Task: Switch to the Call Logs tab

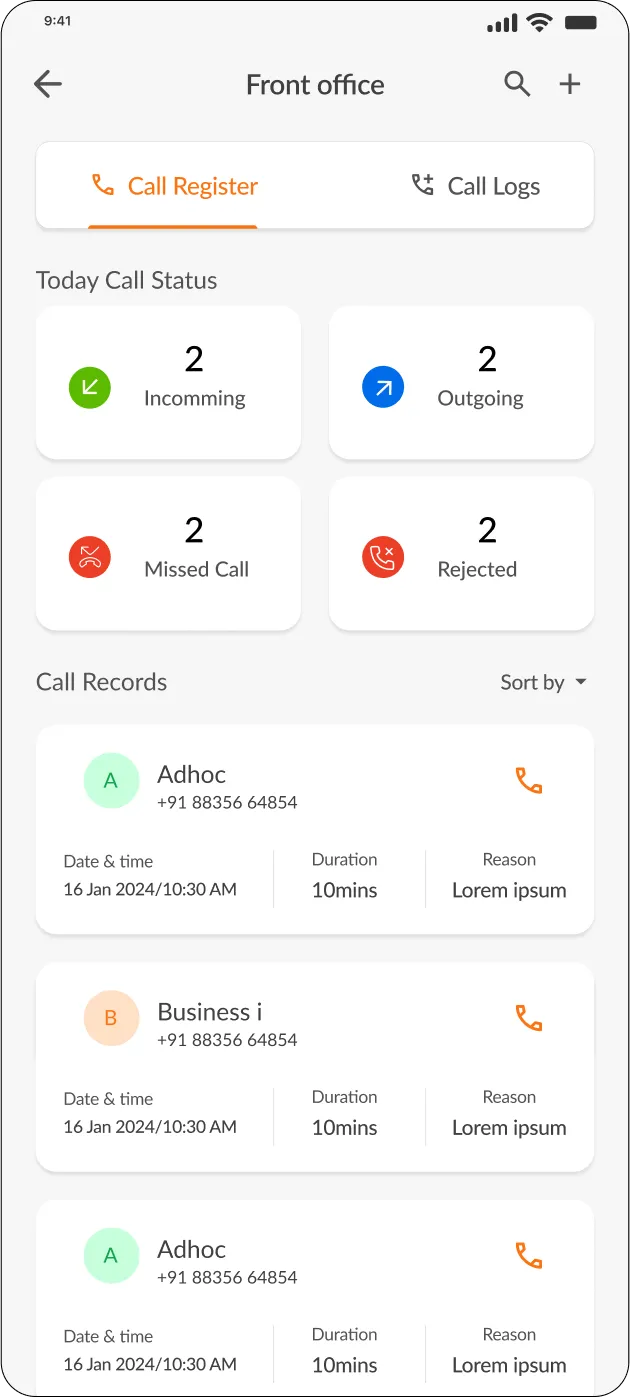Action: (475, 186)
